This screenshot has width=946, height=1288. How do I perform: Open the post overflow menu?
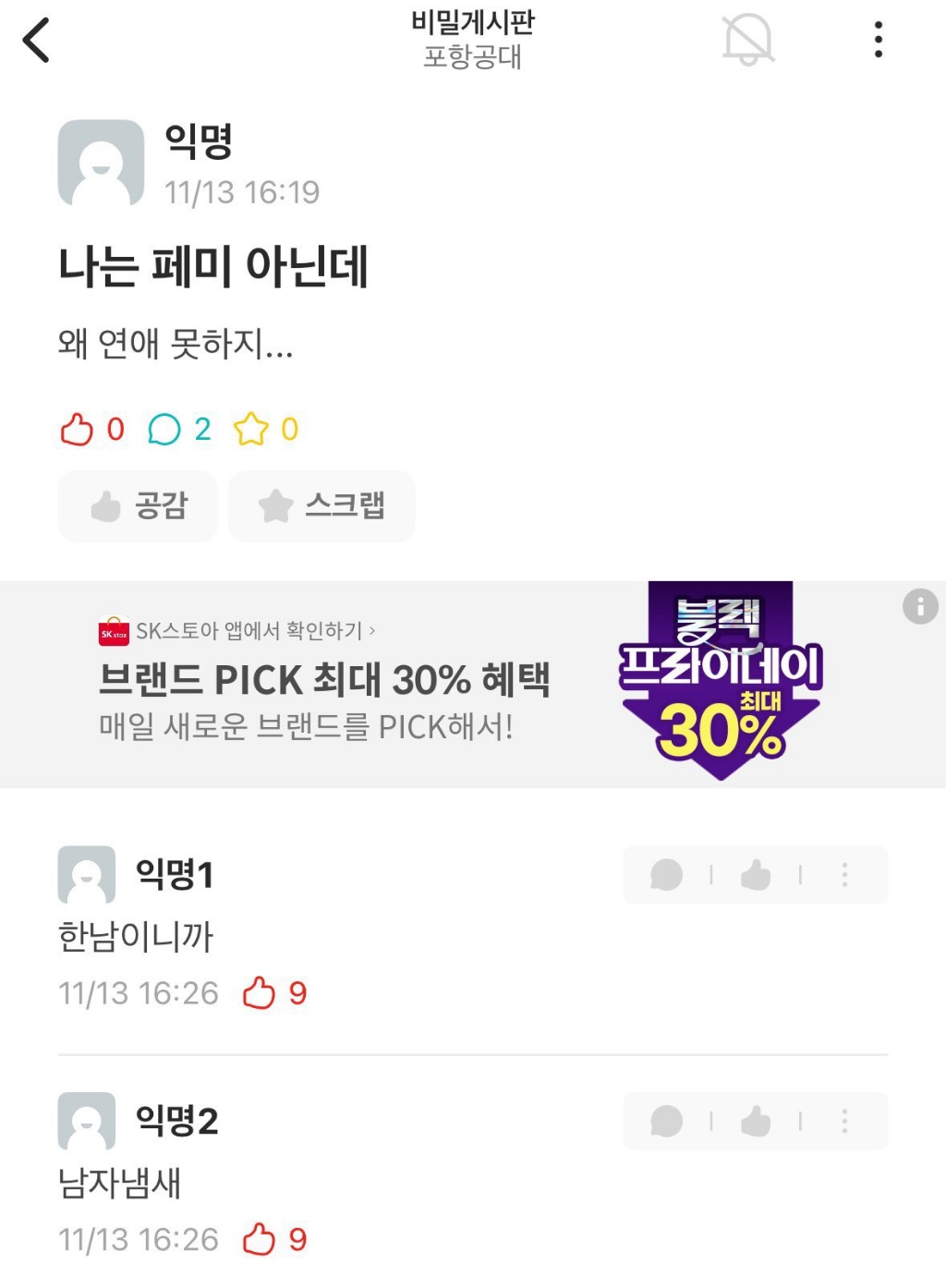[x=878, y=40]
